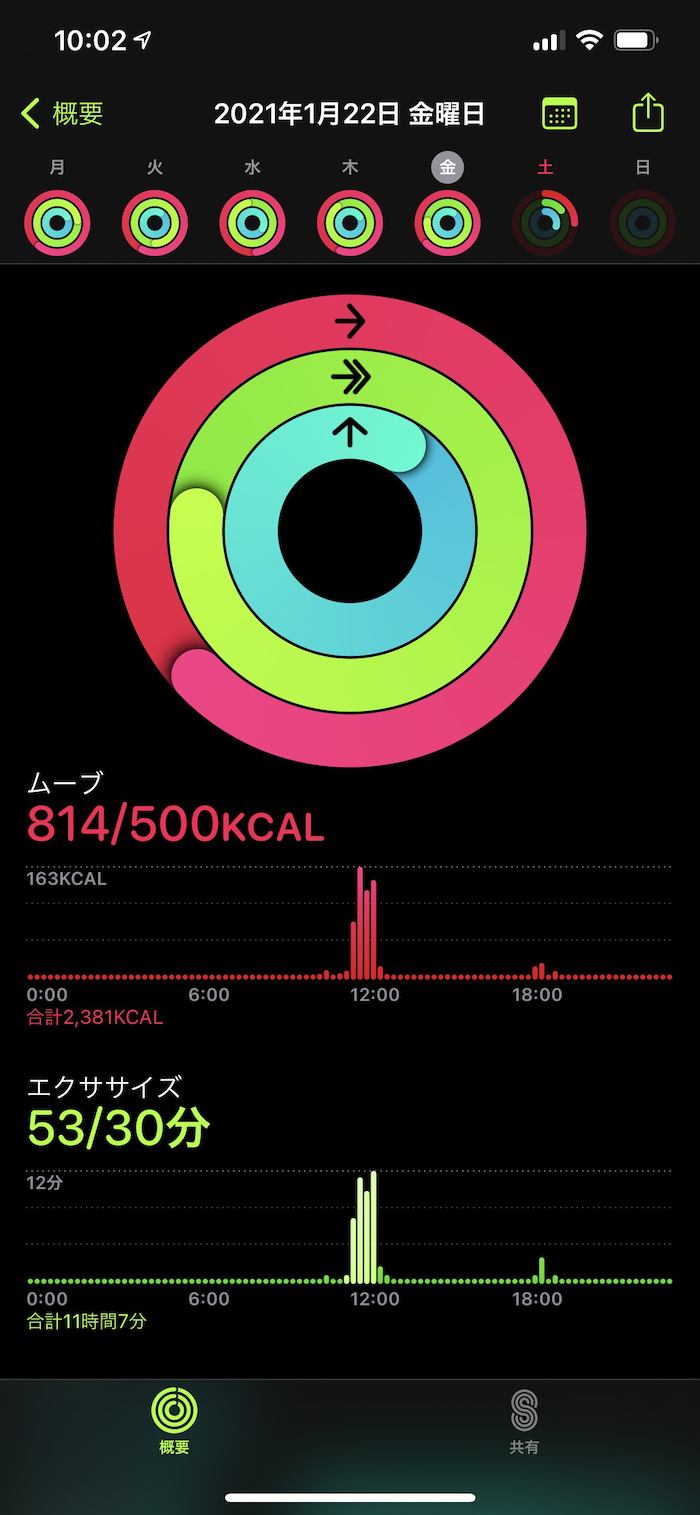Select Tuesday (火) activity rings

point(155,222)
